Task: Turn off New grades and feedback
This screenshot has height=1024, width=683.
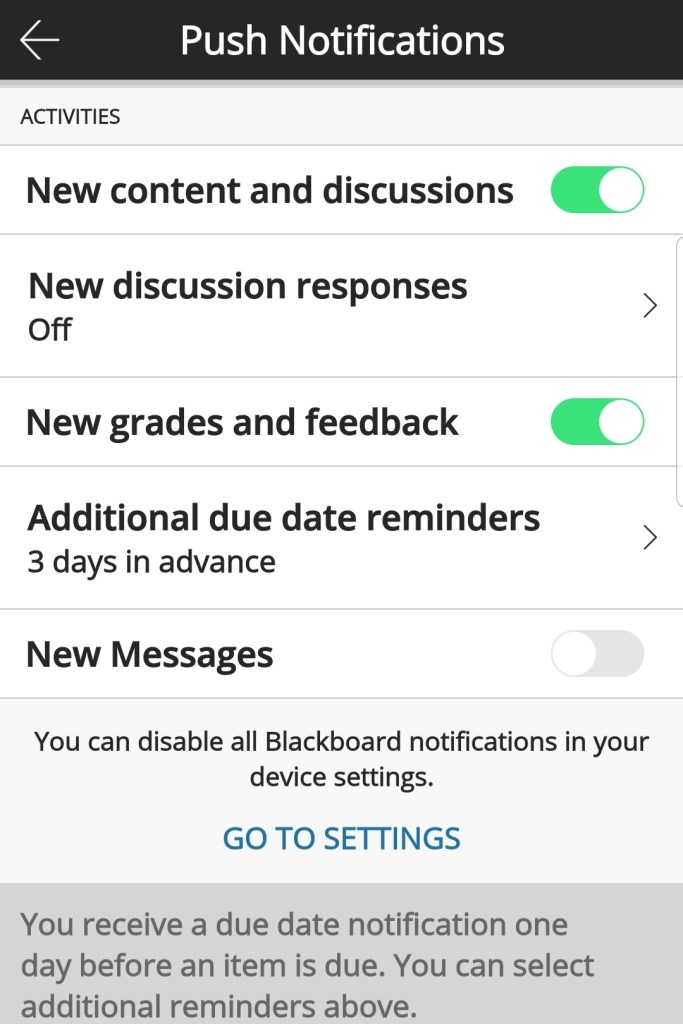Action: point(597,422)
